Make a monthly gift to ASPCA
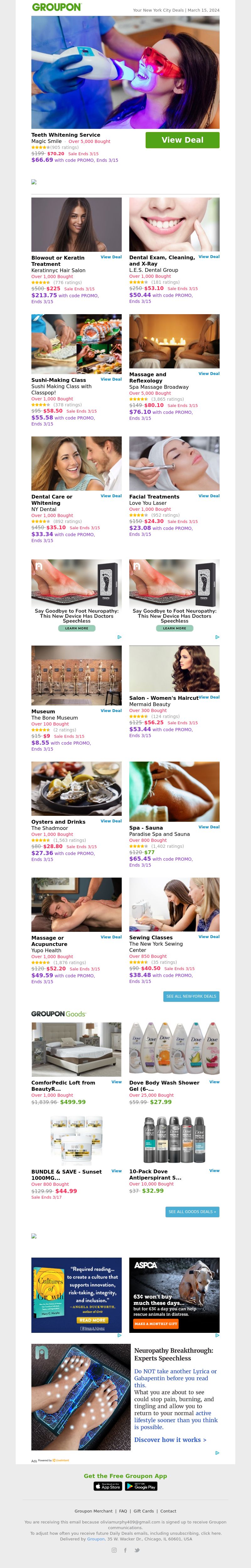251x1568 pixels. [155, 1323]
